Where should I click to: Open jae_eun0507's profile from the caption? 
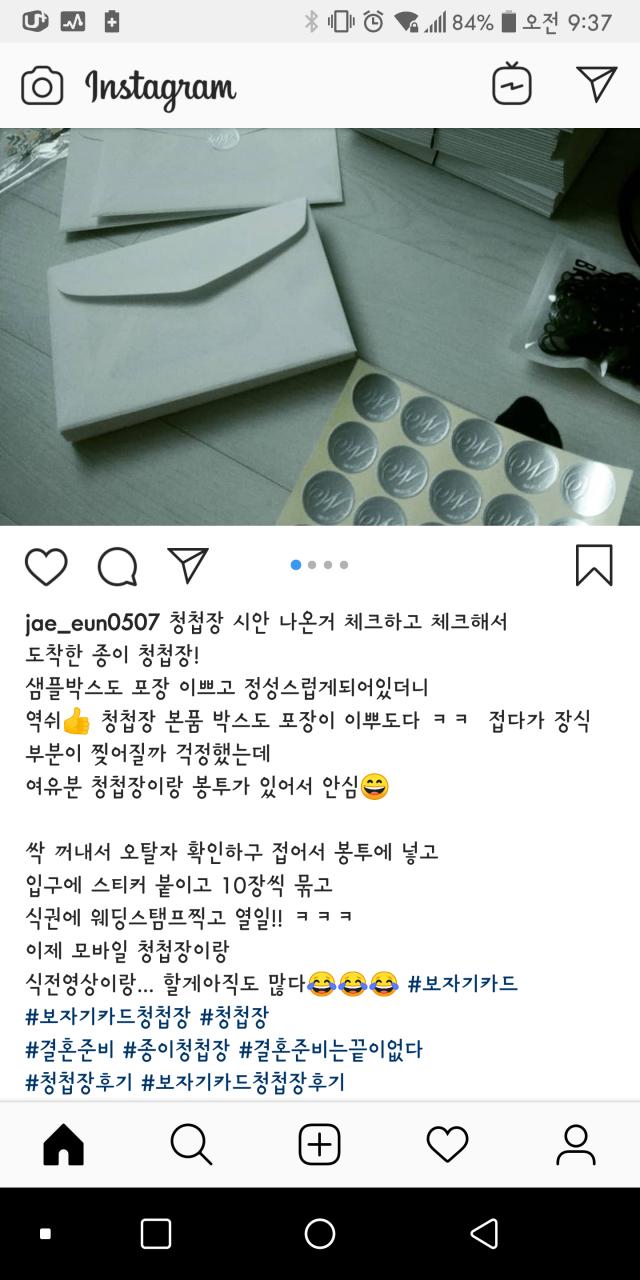coord(92,622)
